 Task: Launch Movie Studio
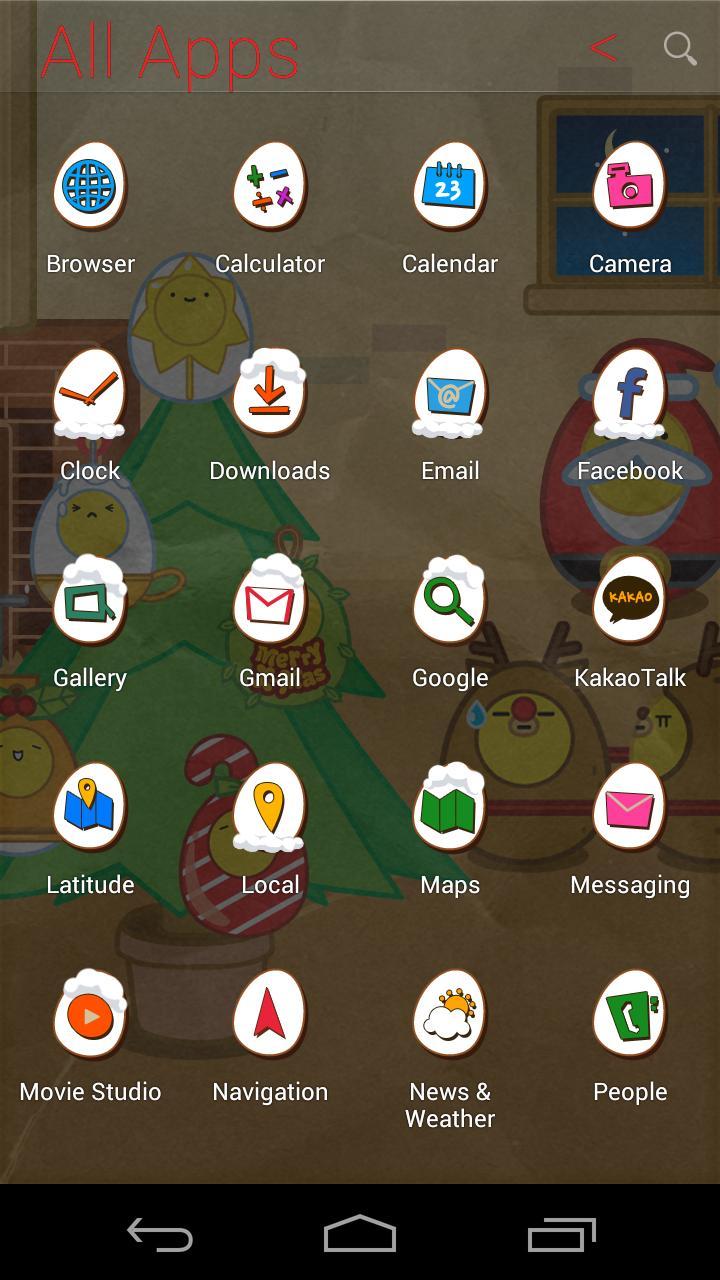[90, 1015]
